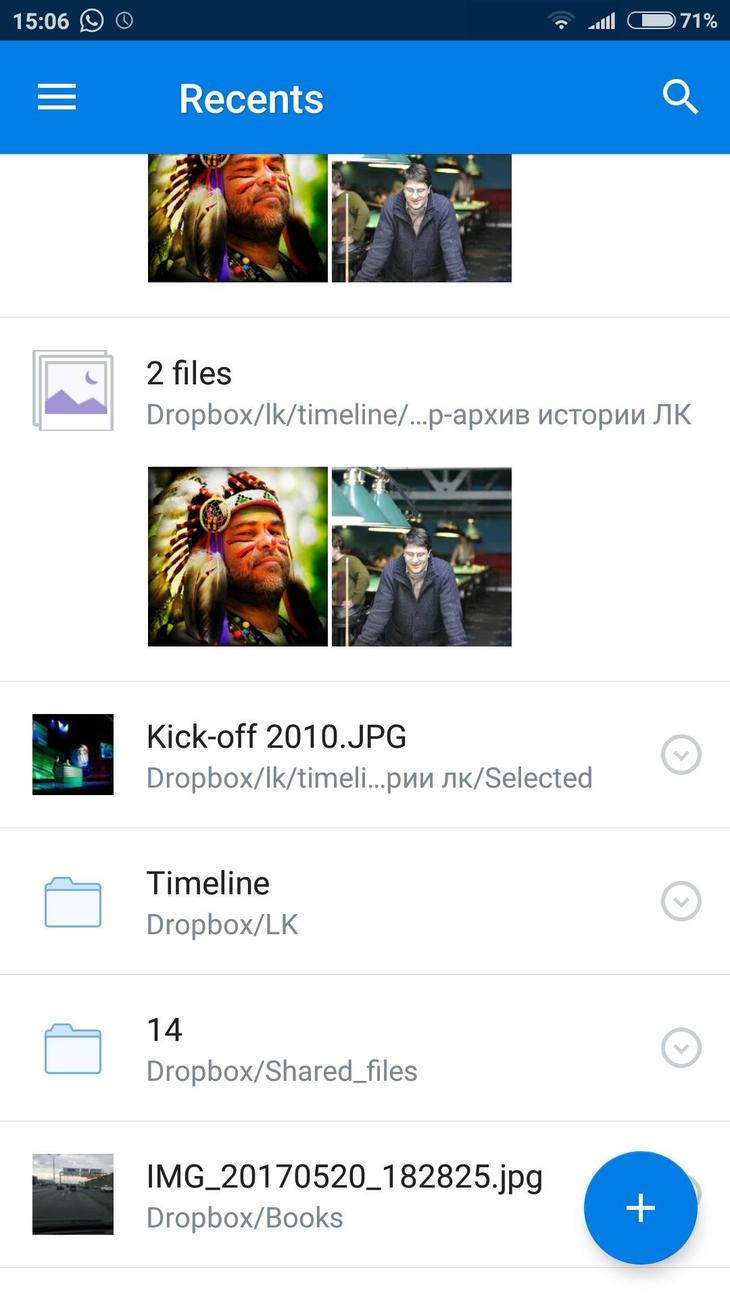Open search in Recents
Viewport: 730px width, 1297px height.
coord(680,97)
